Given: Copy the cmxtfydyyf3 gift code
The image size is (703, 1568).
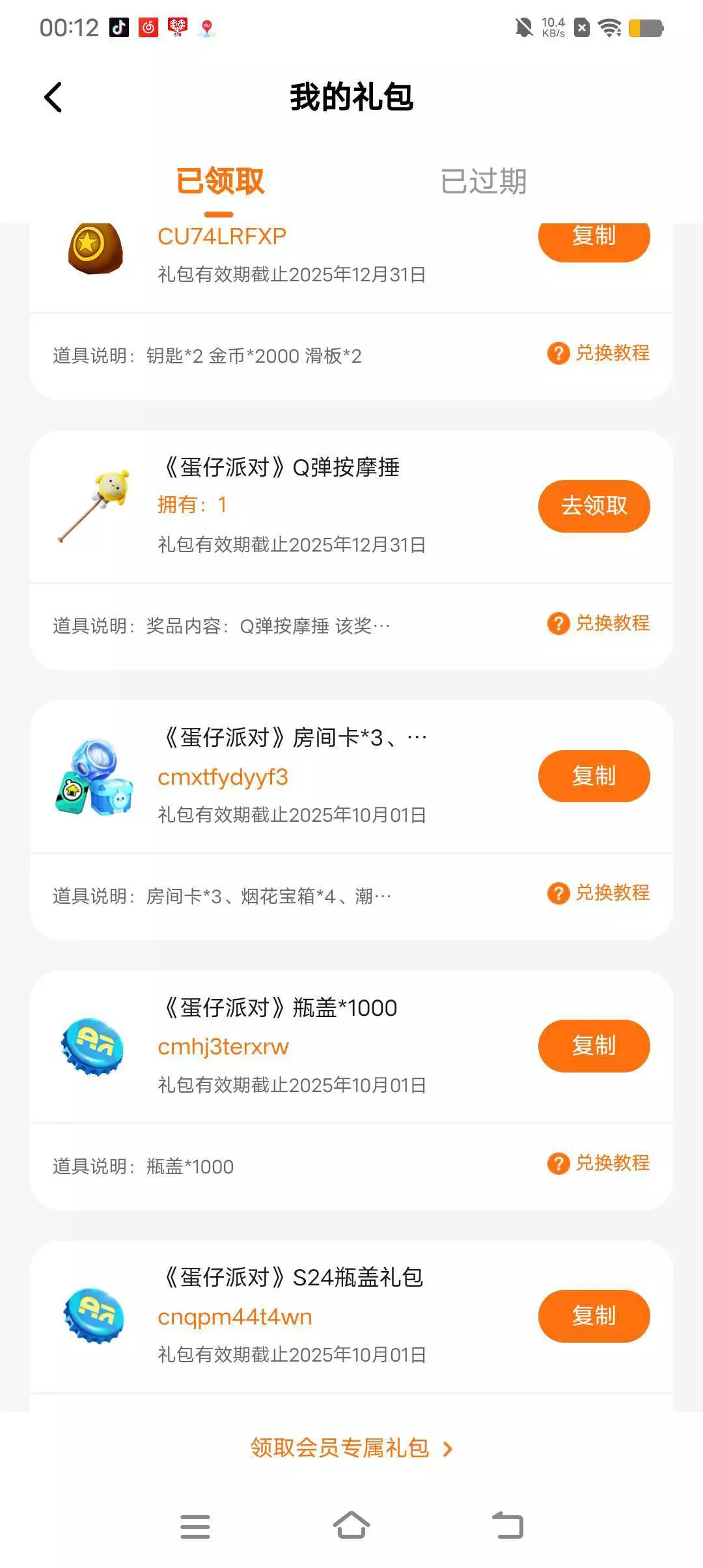Looking at the screenshot, I should click(594, 776).
